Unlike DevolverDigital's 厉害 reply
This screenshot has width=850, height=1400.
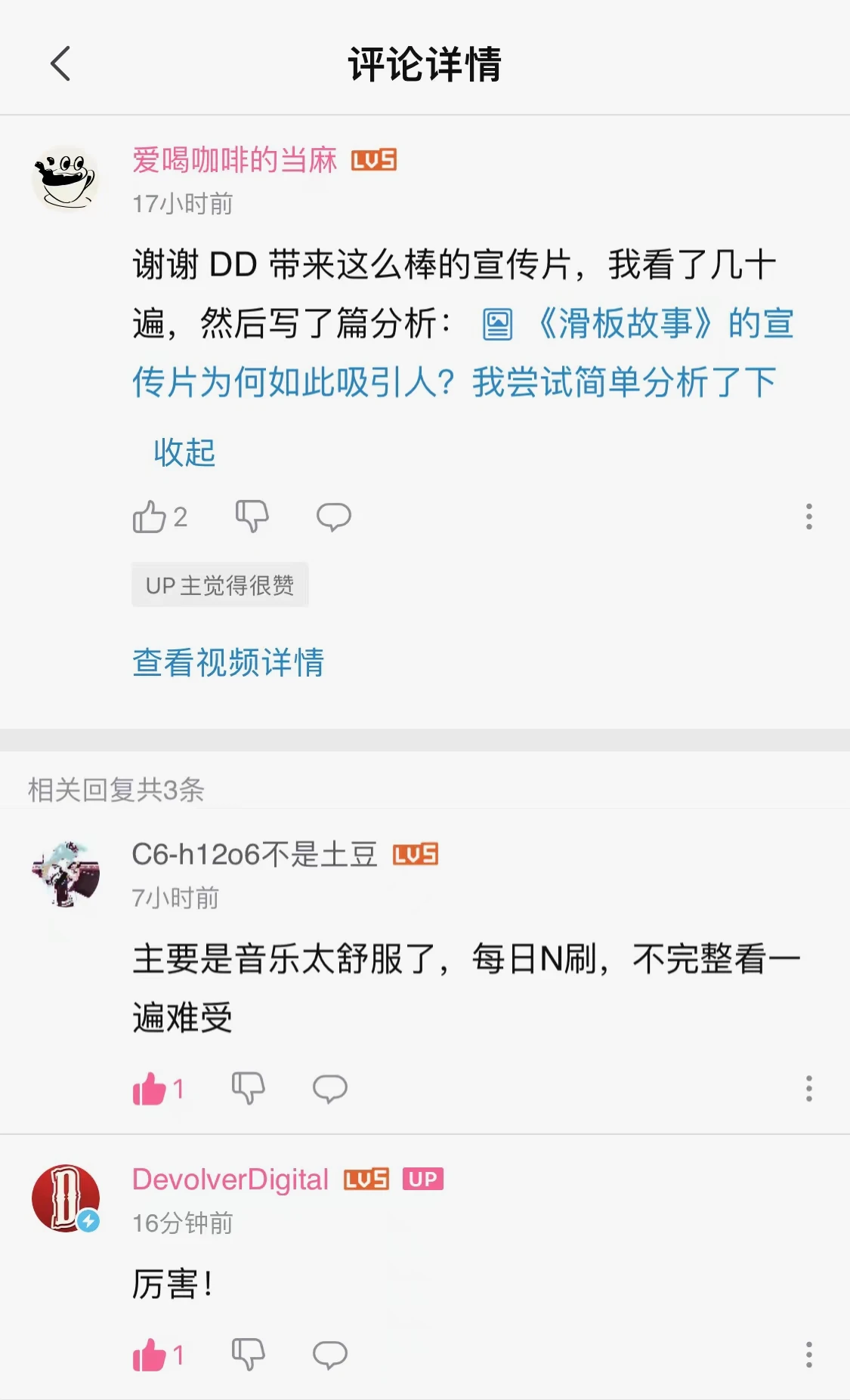pos(150,1355)
